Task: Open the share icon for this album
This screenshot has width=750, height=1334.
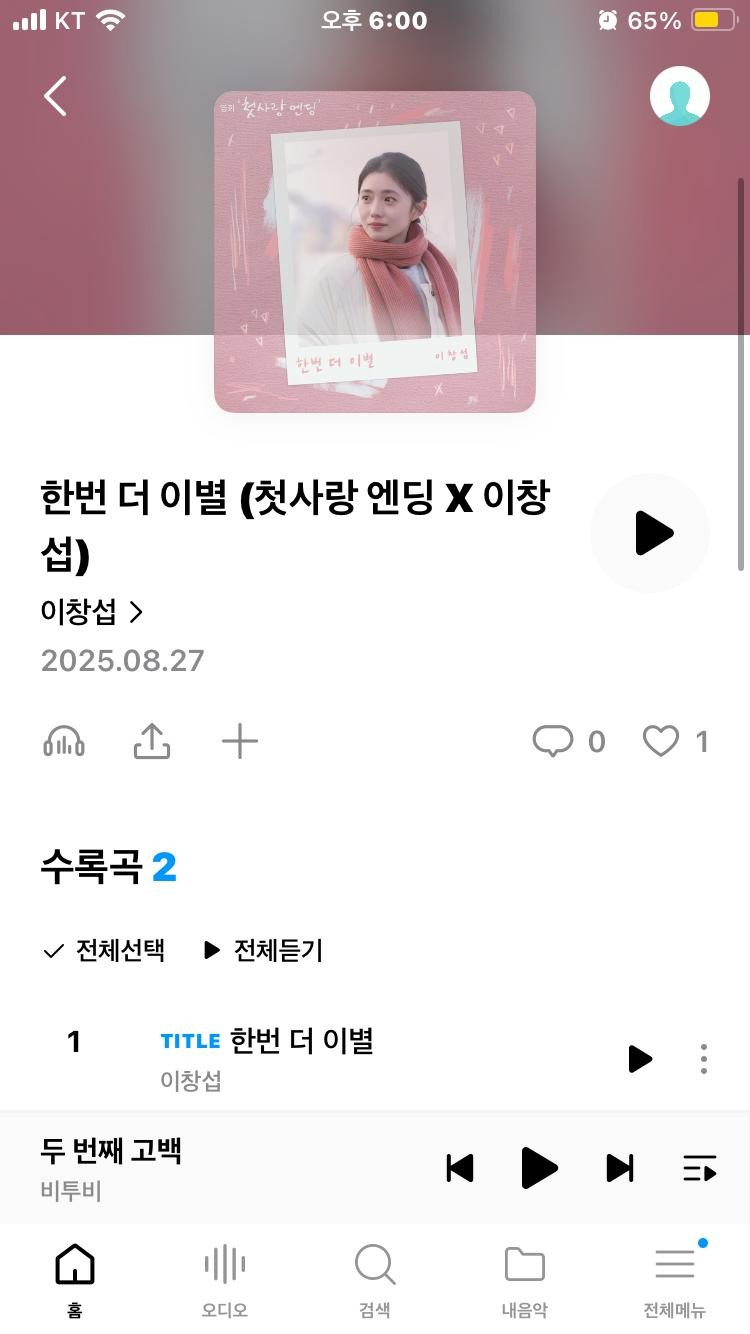Action: (x=151, y=741)
